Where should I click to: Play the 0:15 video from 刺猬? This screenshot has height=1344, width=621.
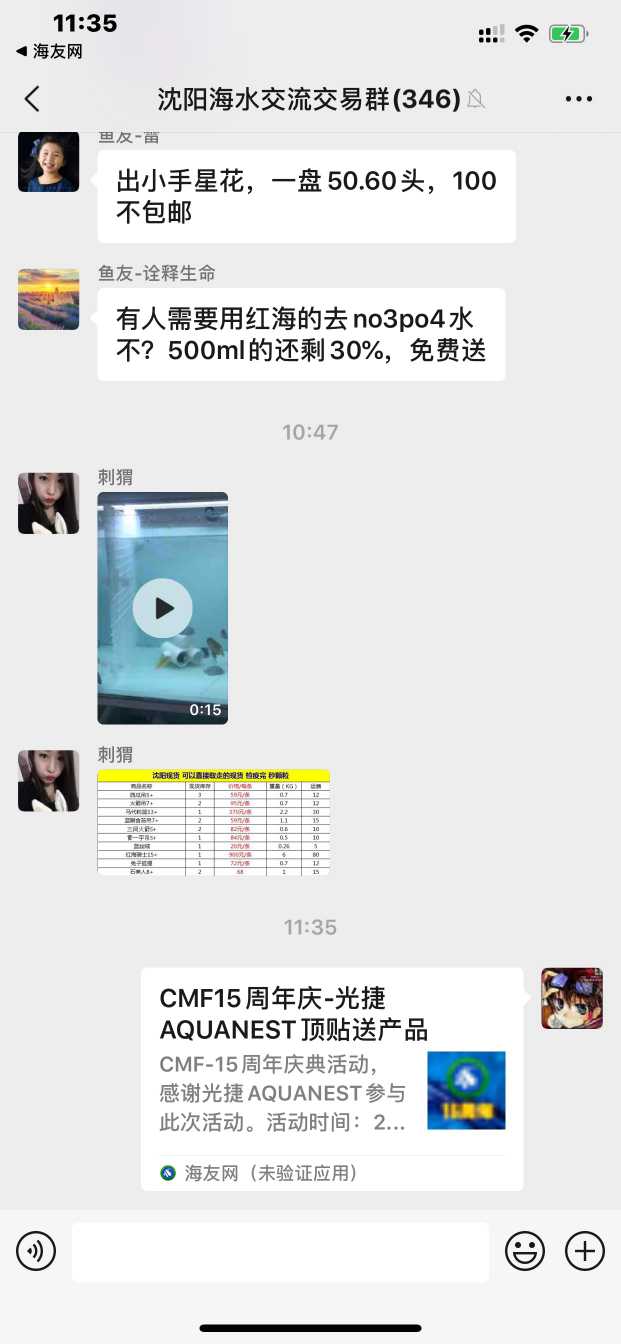[163, 608]
